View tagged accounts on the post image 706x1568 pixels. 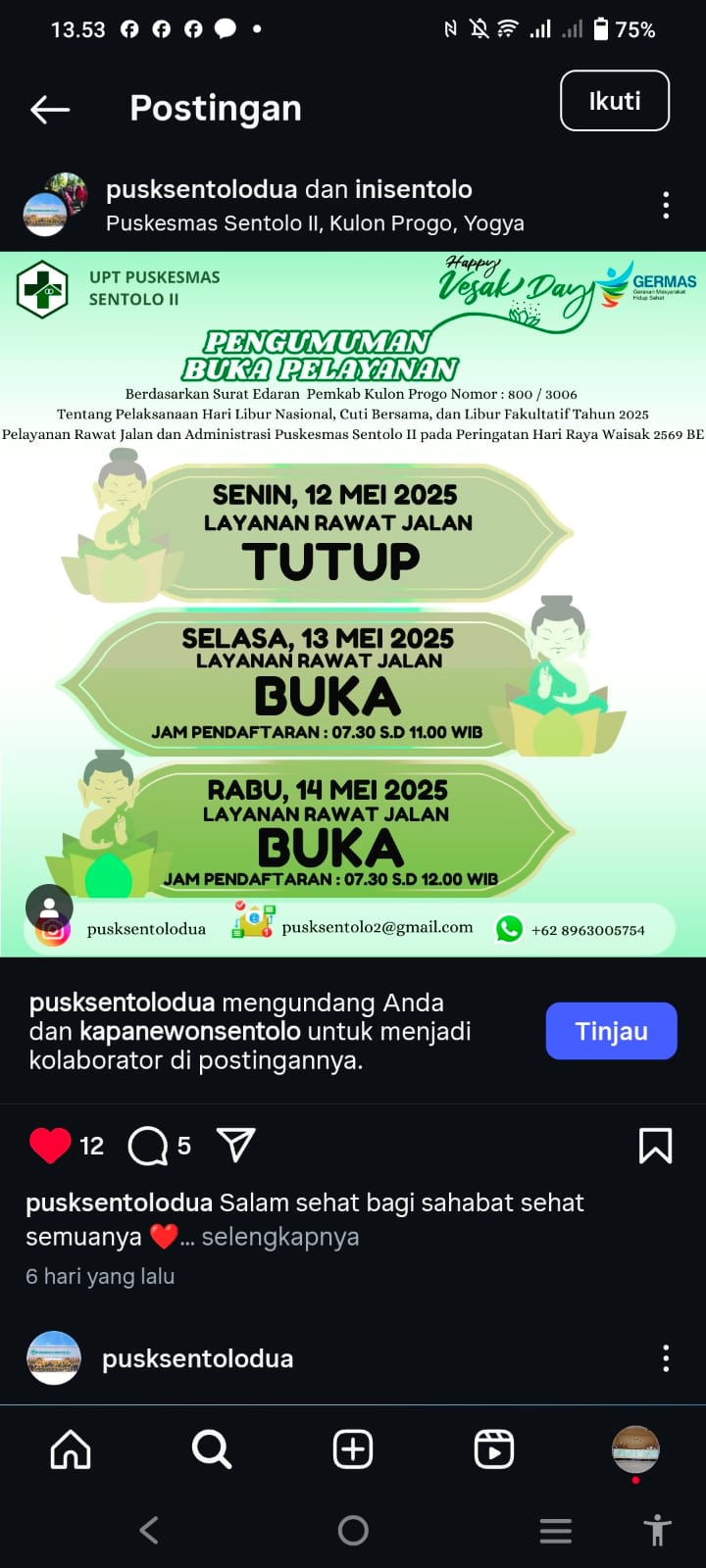(49, 907)
